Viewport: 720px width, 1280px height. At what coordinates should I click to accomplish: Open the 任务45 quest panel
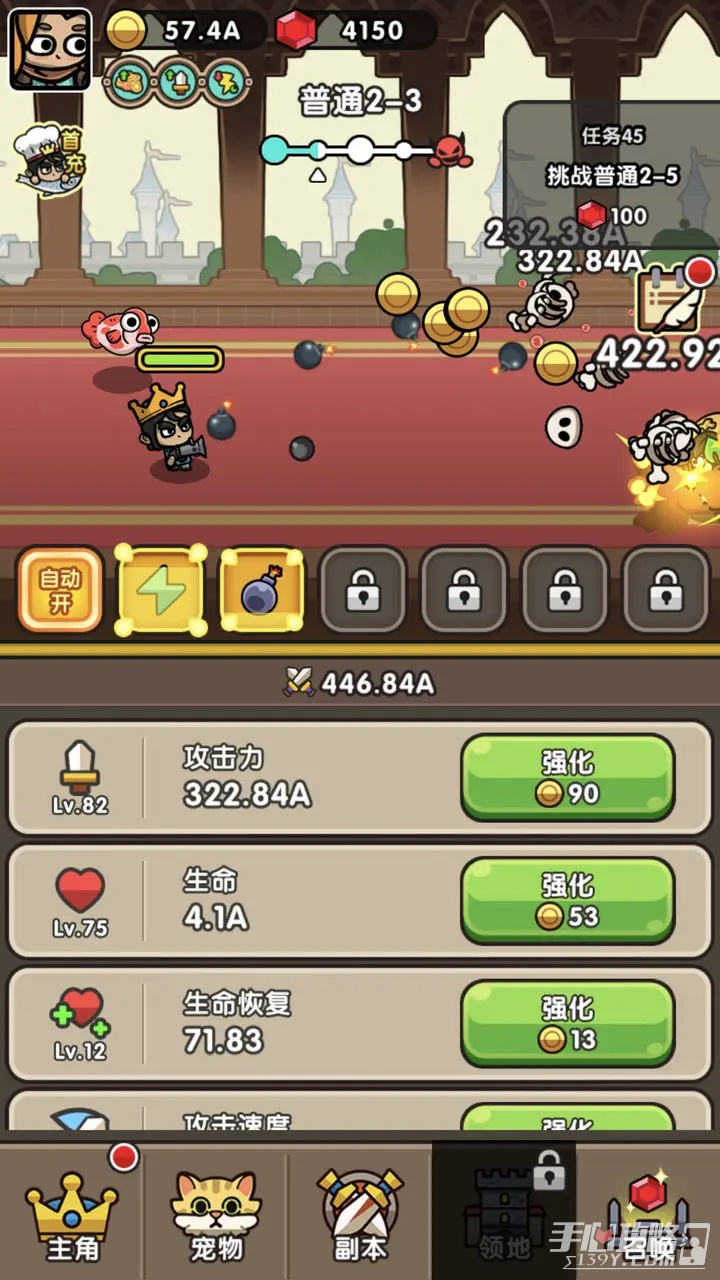click(612, 175)
